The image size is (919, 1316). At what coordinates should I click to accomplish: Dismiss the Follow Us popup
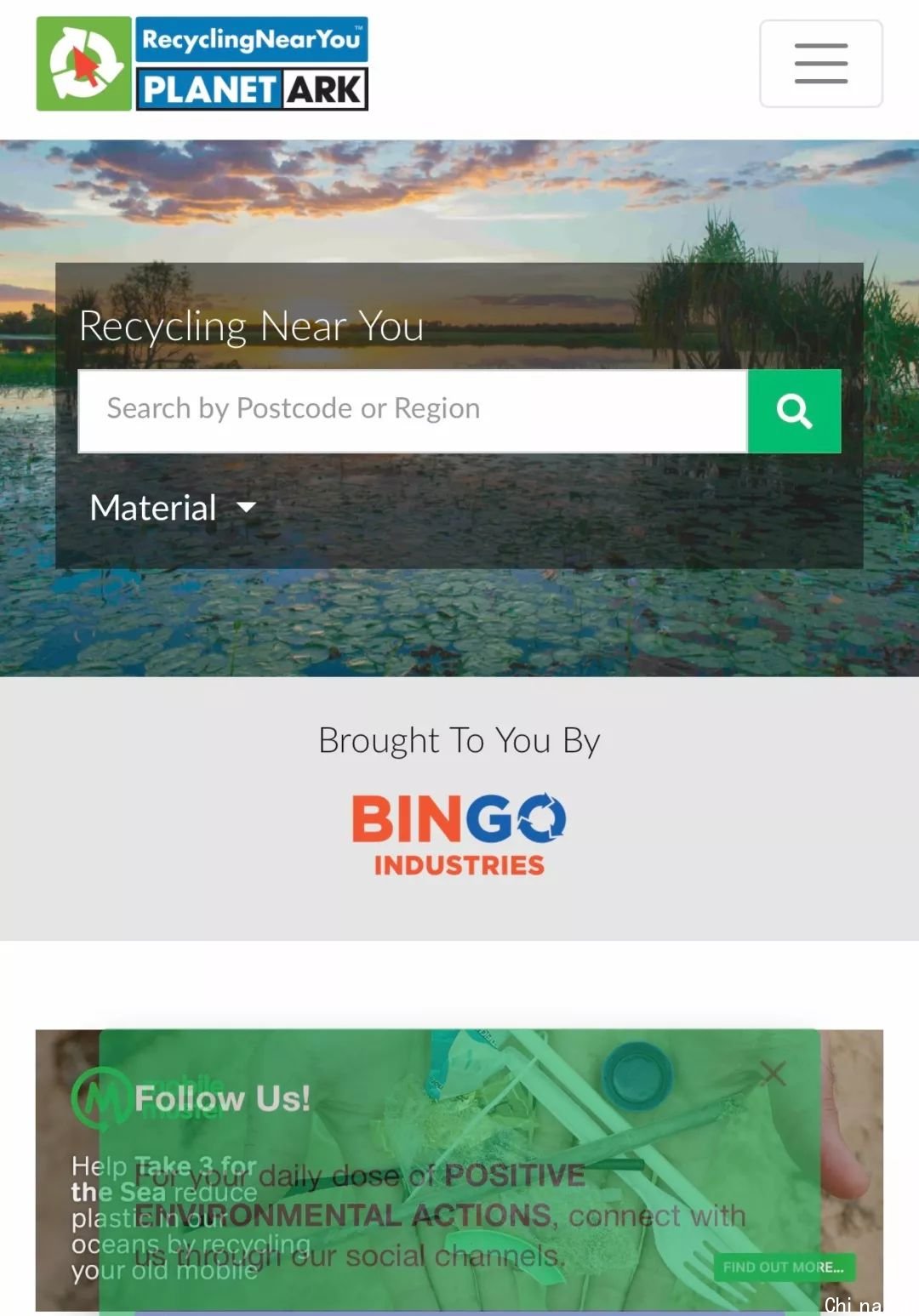coord(773,1073)
